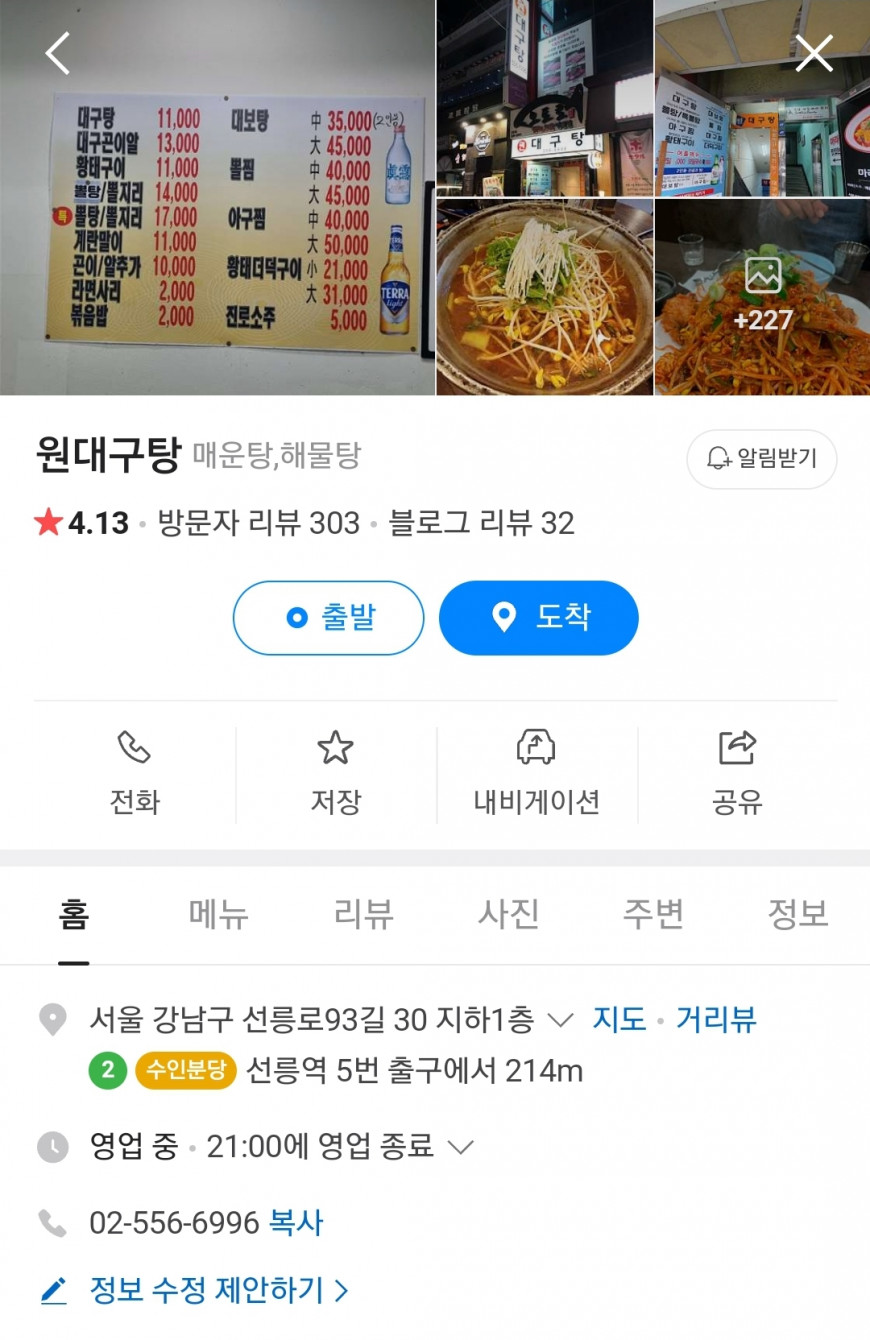Open the 지도 map link

coord(620,1019)
